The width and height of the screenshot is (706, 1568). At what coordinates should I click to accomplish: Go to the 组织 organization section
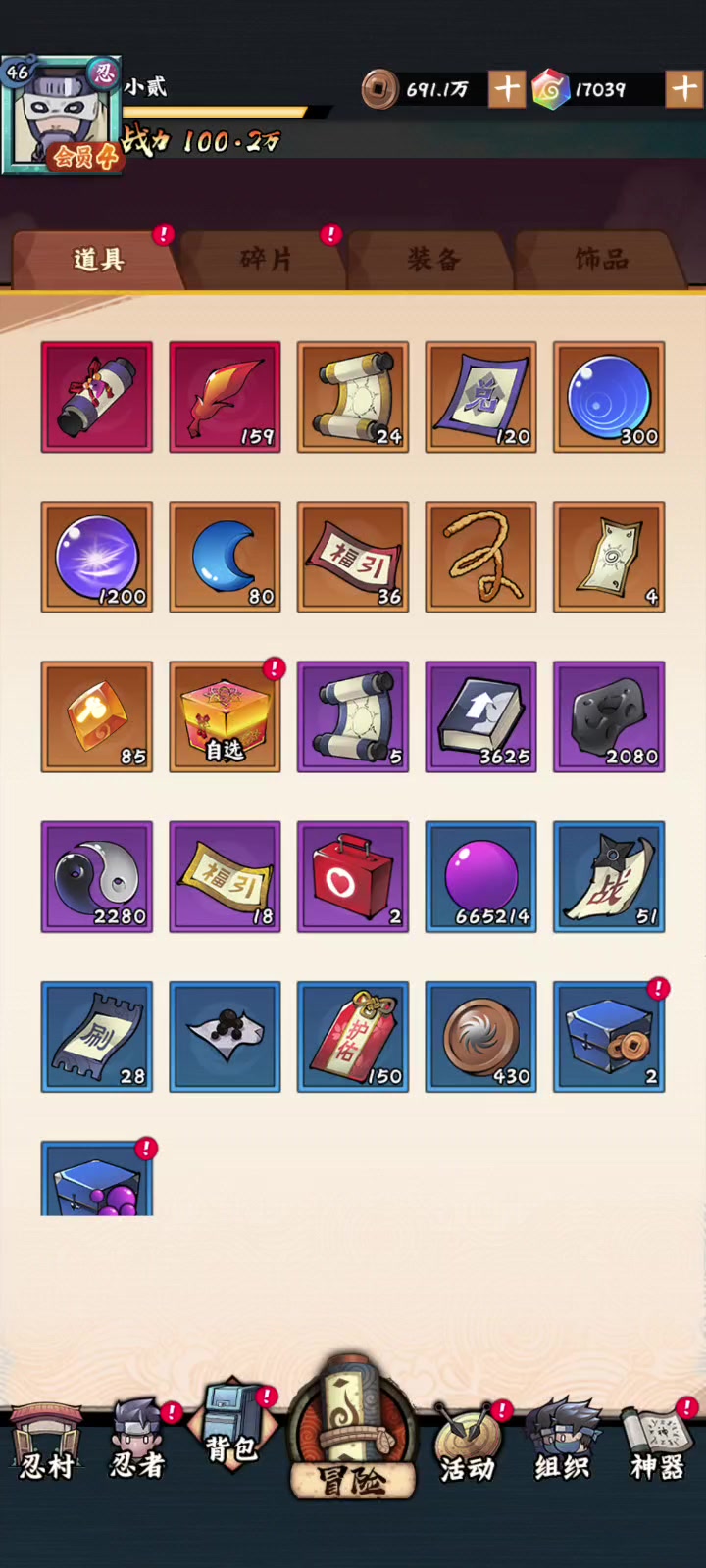pyautogui.click(x=562, y=1443)
